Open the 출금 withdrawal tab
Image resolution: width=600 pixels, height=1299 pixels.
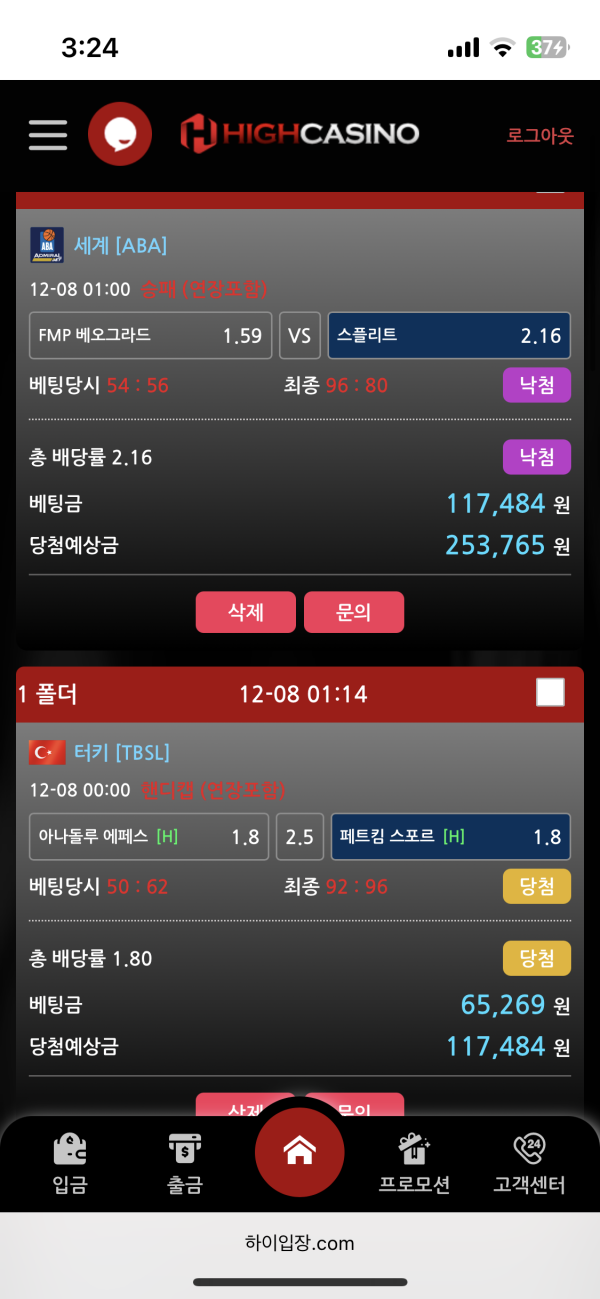[185, 1165]
